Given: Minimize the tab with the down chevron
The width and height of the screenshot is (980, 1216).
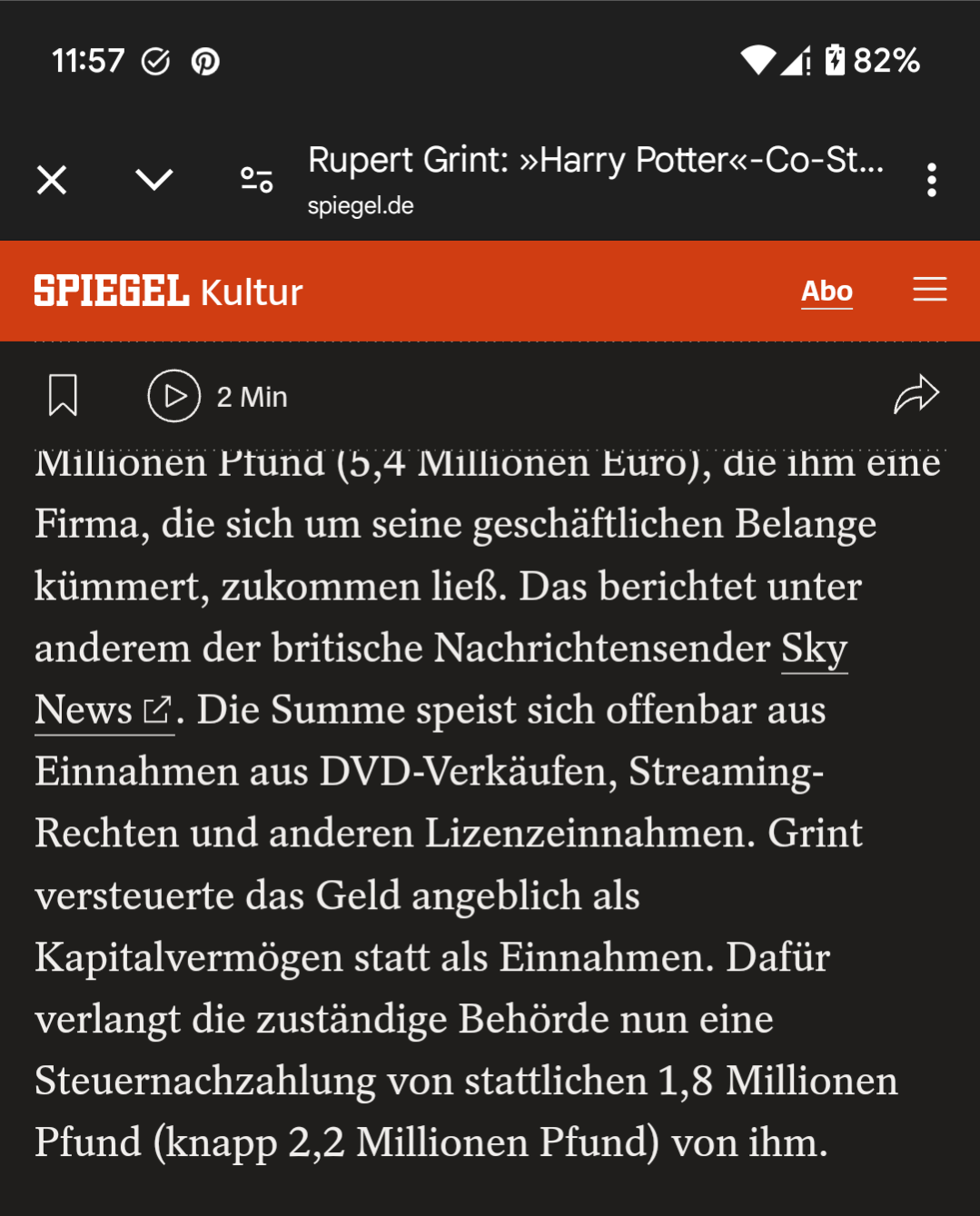Looking at the screenshot, I should pyautogui.click(x=153, y=180).
